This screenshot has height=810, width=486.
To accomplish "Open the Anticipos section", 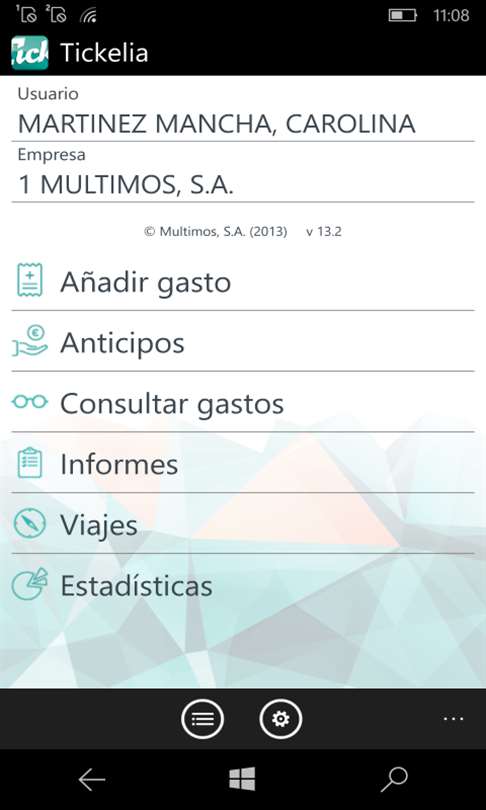I will [243, 341].
